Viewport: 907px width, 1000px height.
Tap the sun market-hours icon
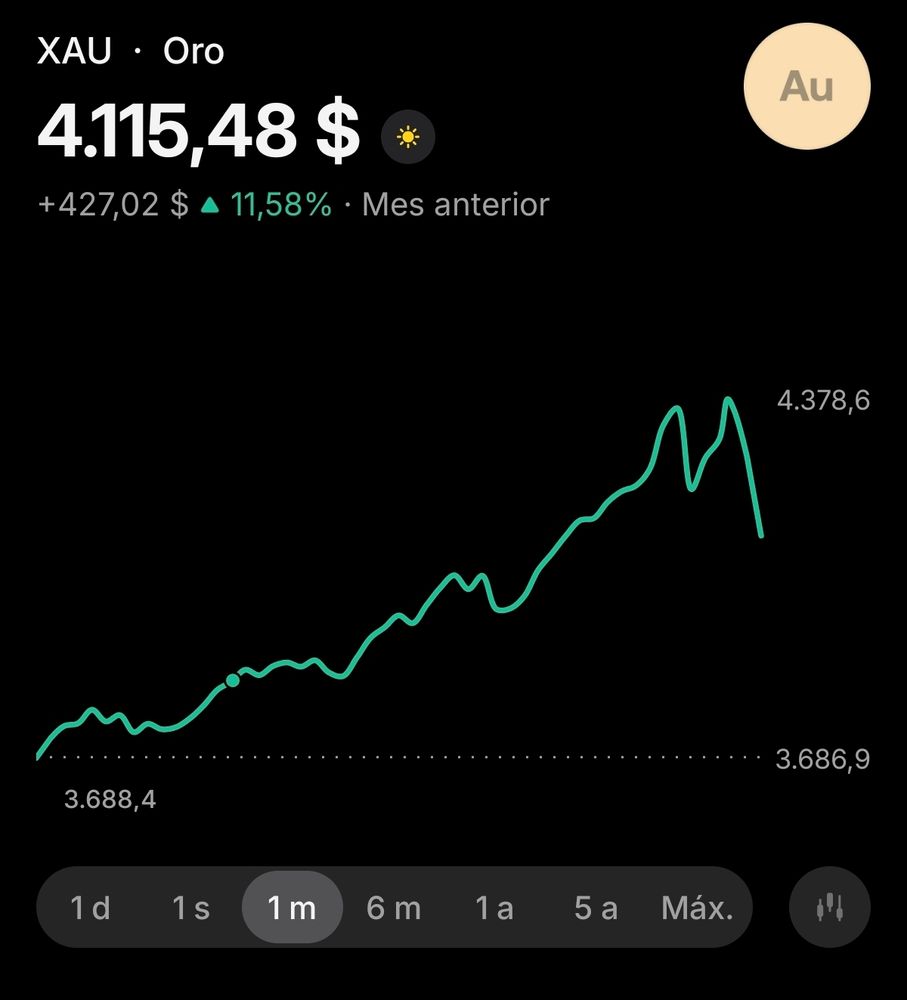tap(407, 137)
